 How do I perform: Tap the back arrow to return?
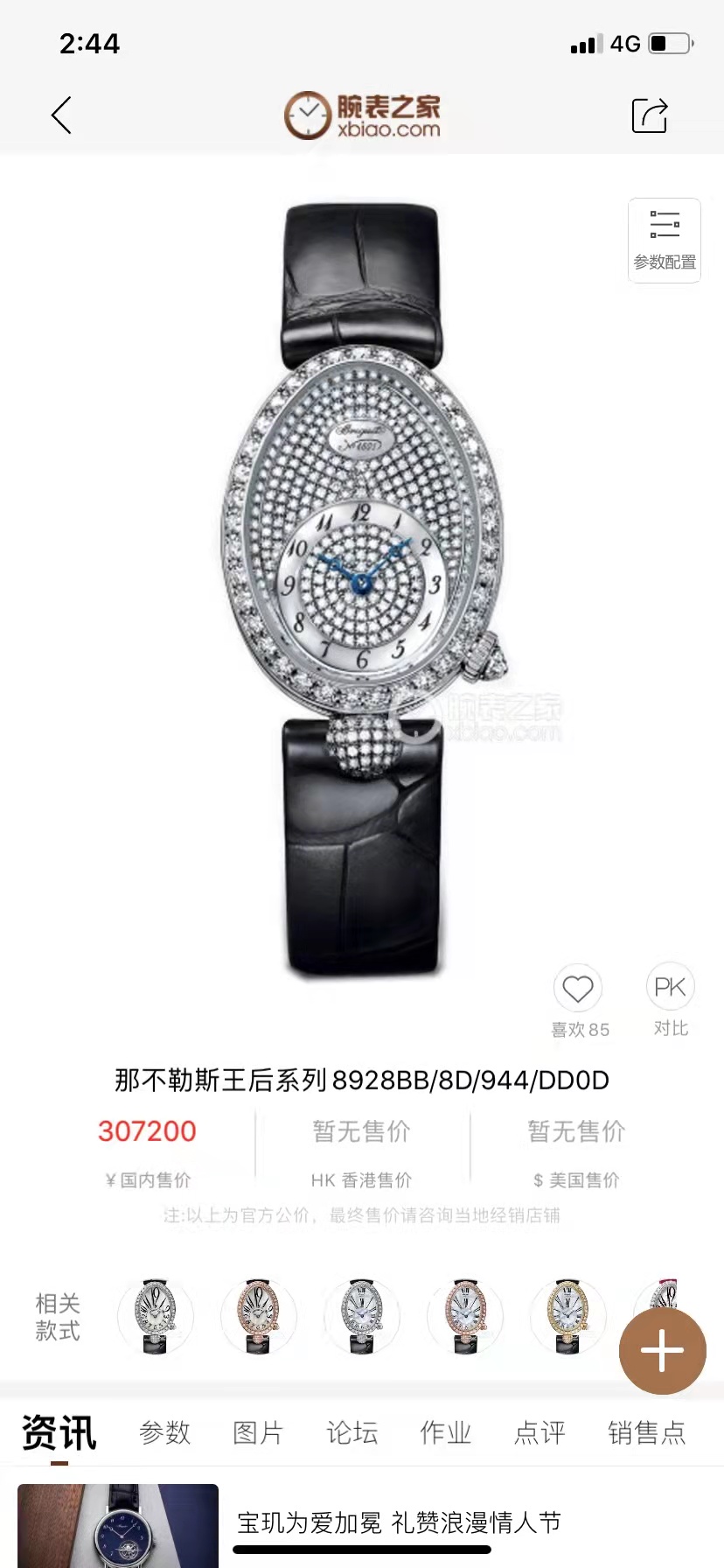tap(59, 115)
